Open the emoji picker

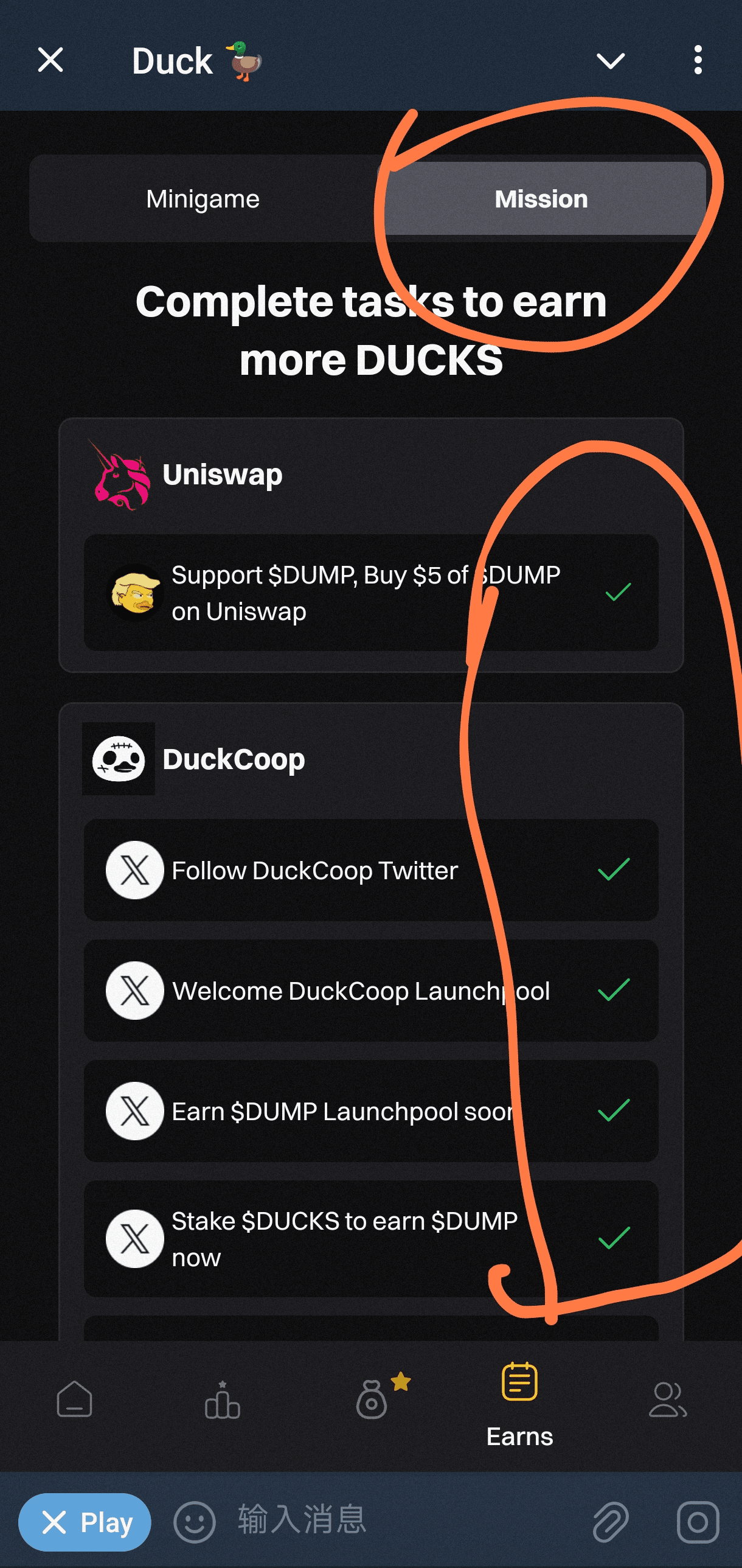(x=195, y=1522)
